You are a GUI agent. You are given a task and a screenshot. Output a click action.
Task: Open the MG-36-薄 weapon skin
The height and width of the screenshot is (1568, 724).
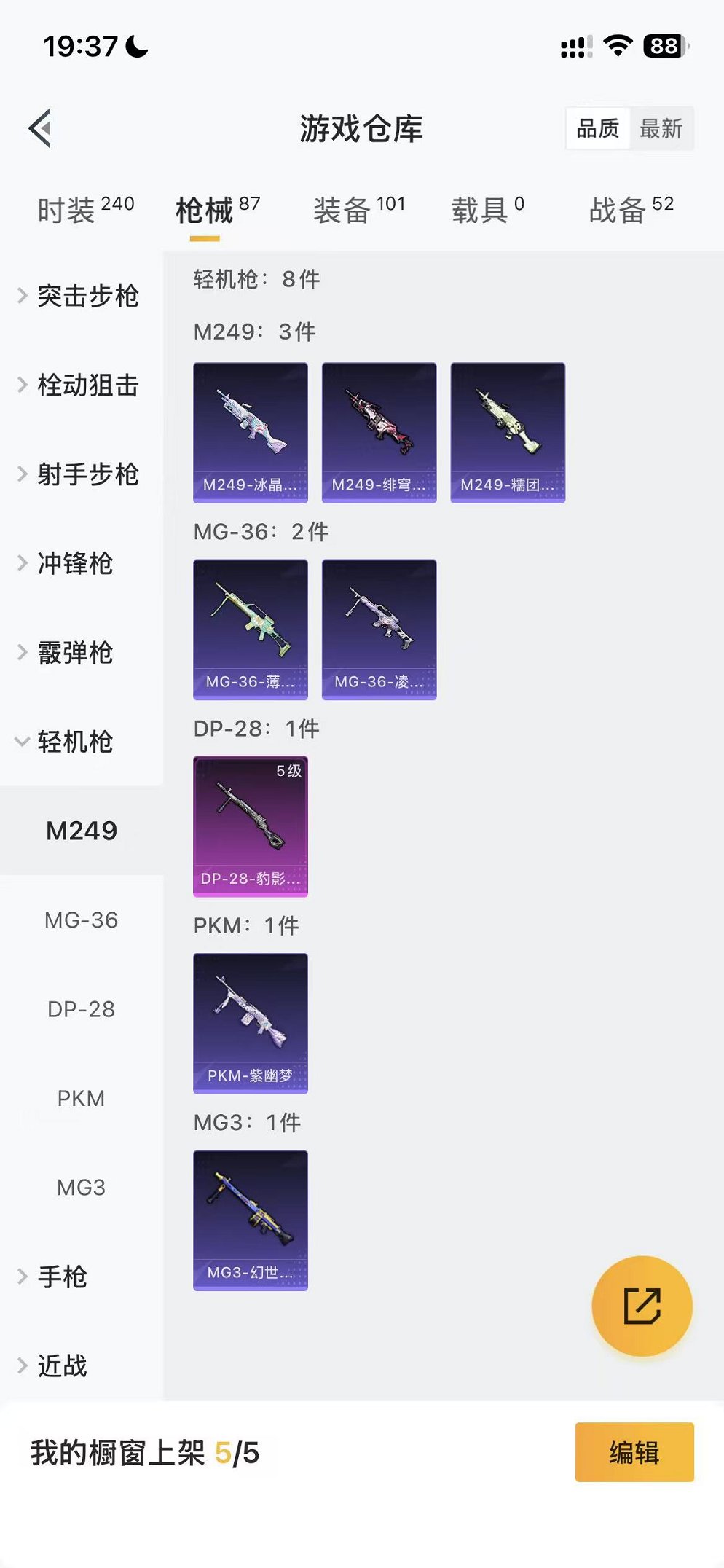click(x=251, y=627)
